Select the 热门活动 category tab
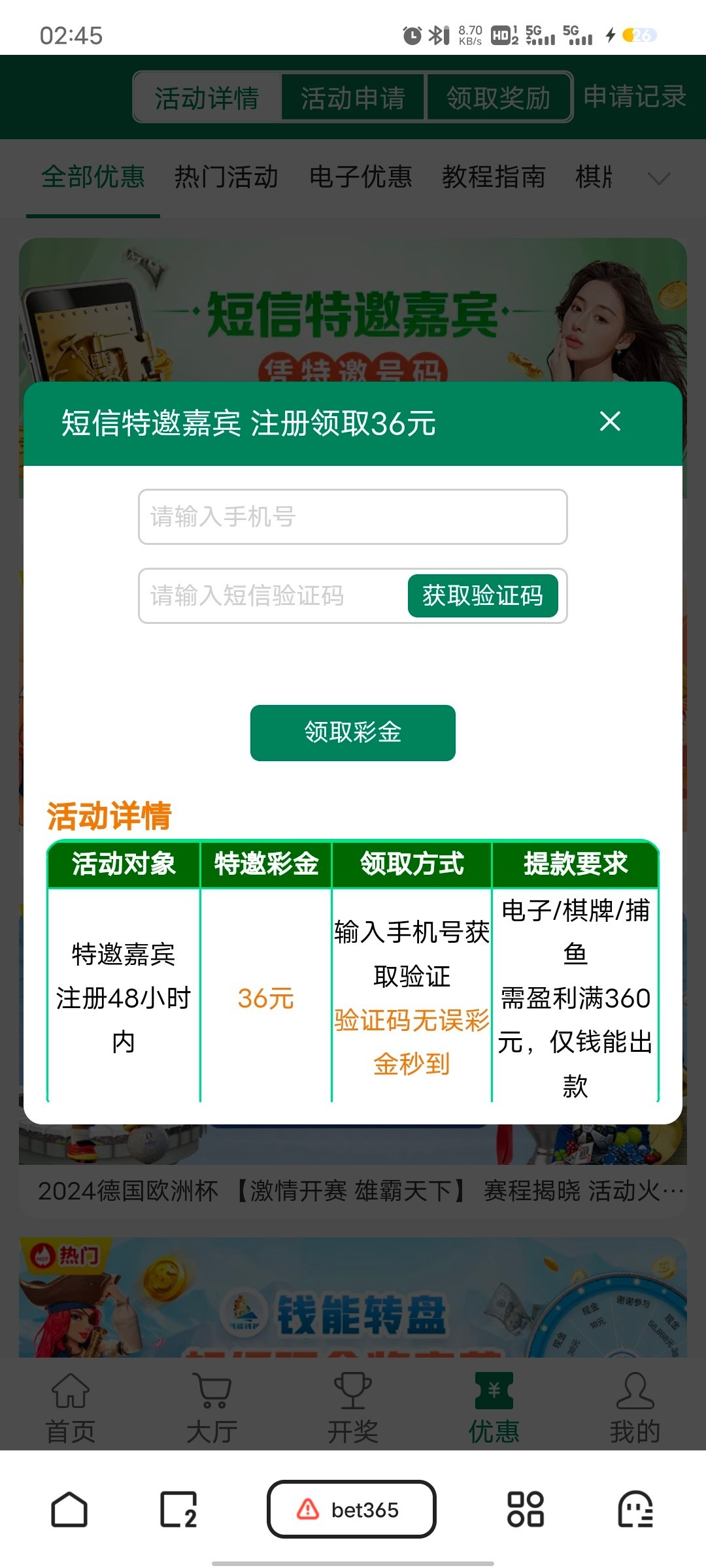Screen dimensions: 706x1568 (226, 177)
